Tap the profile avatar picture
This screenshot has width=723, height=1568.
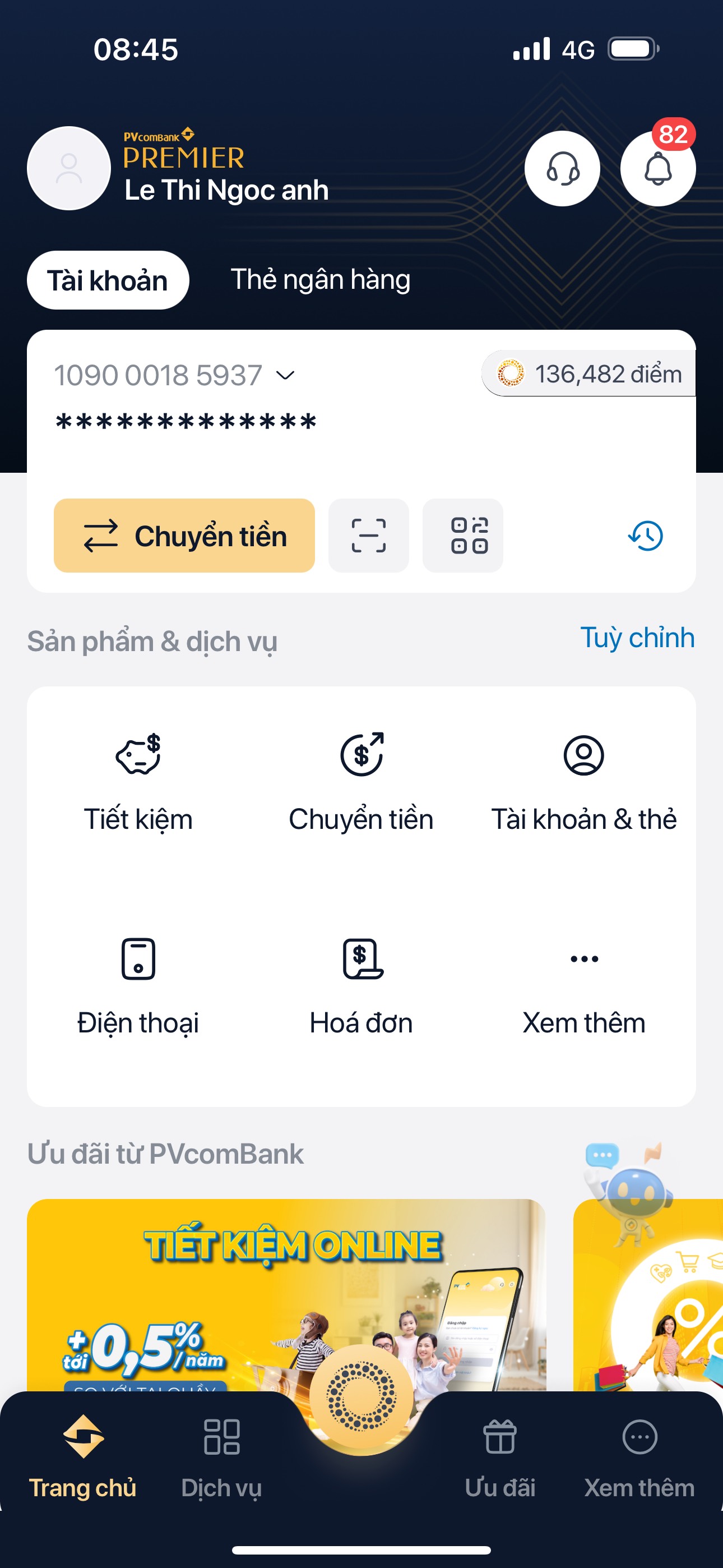tap(69, 169)
